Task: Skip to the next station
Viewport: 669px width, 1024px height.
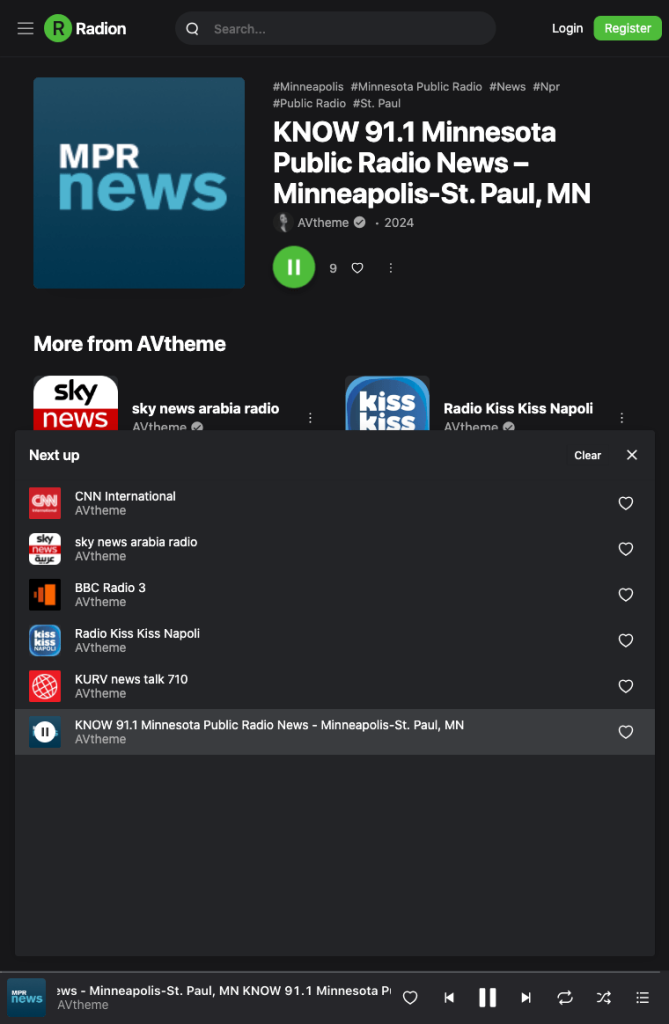Action: pos(526,997)
